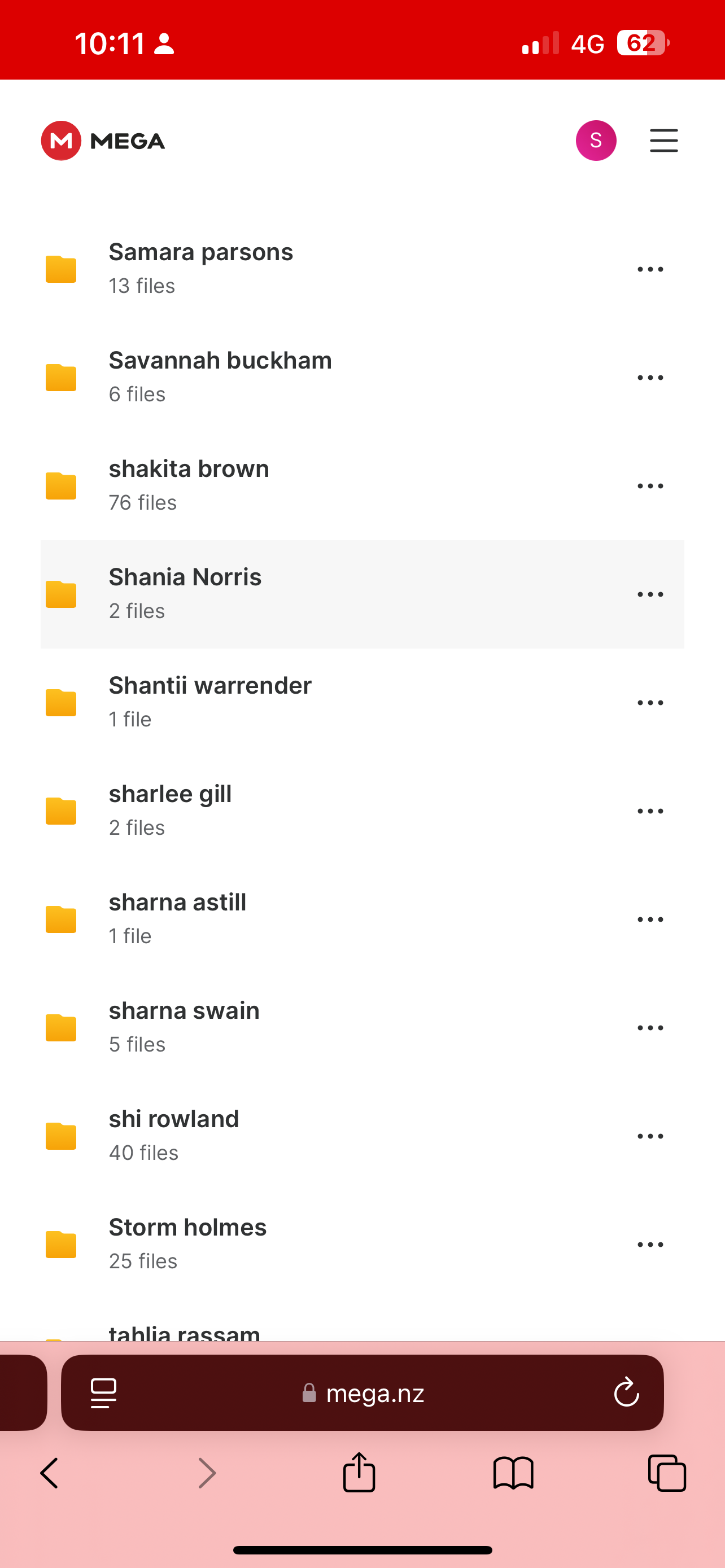Open the account avatar S
Image resolution: width=725 pixels, height=1568 pixels.
click(x=595, y=141)
